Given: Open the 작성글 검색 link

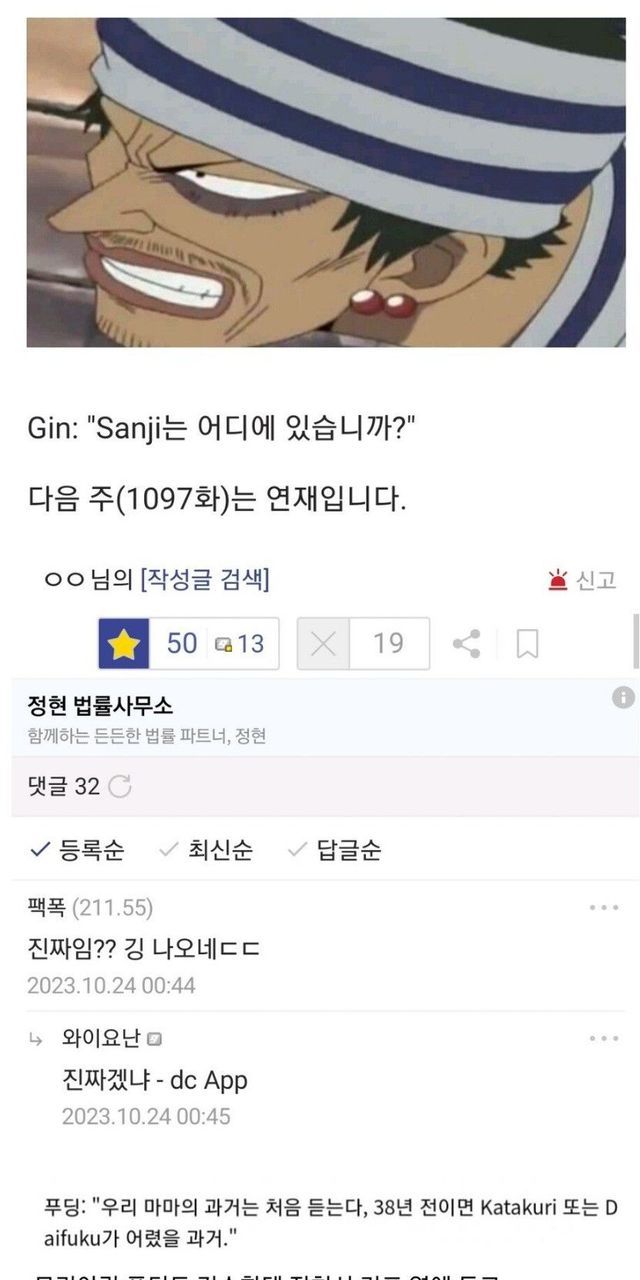Looking at the screenshot, I should click(x=204, y=579).
